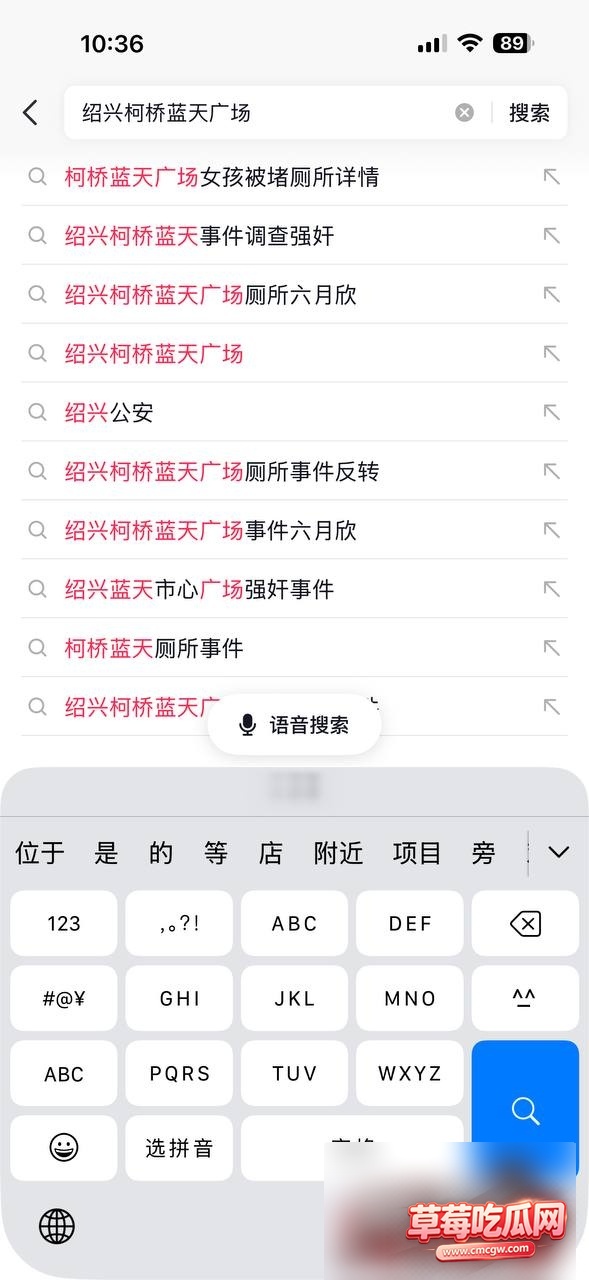Select suggestion 绍兴蓝天市心广场强奸事件

click(x=294, y=589)
